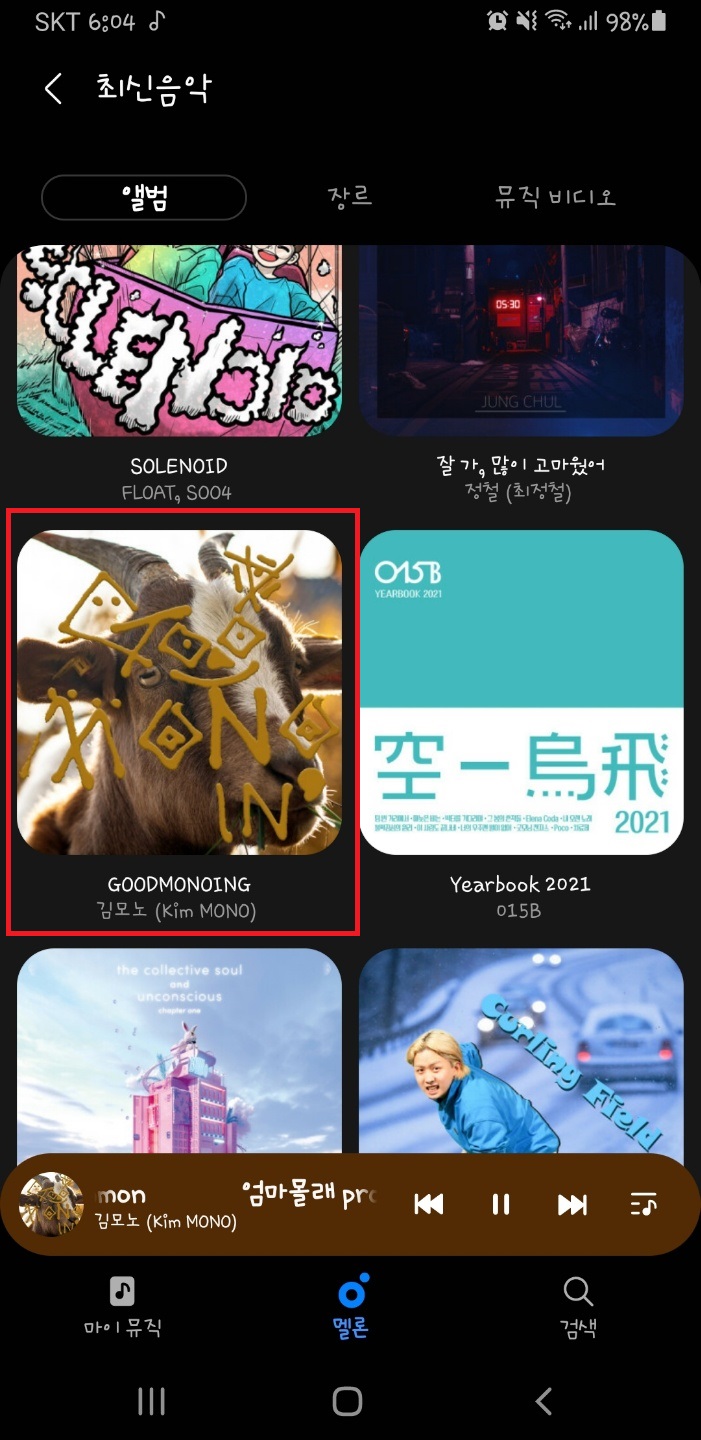Image resolution: width=701 pixels, height=1440 pixels.
Task: Skip to the previous track
Action: pos(429,1204)
